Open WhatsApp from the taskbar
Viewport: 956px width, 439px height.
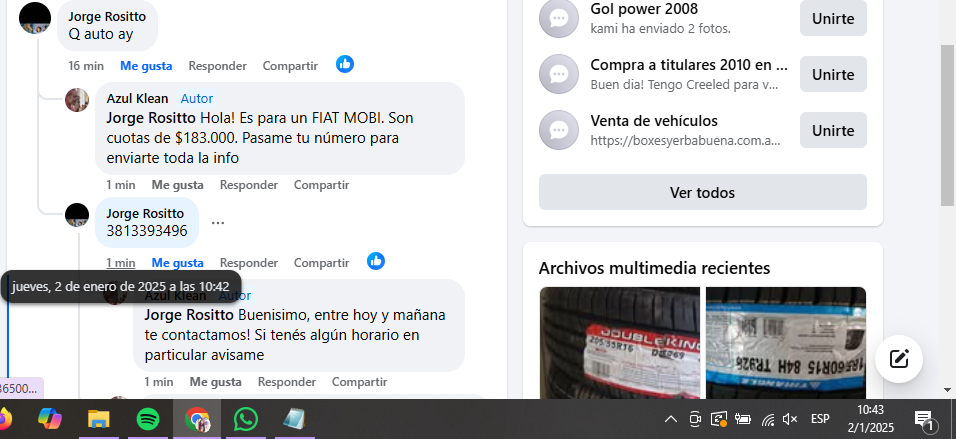(x=245, y=419)
